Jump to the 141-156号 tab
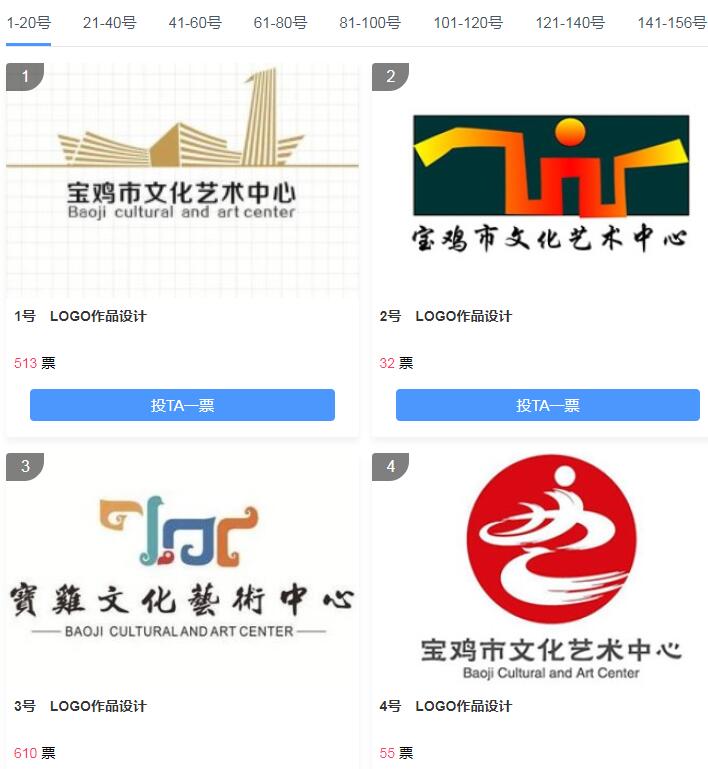Image resolution: width=708 pixels, height=769 pixels. [x=671, y=22]
